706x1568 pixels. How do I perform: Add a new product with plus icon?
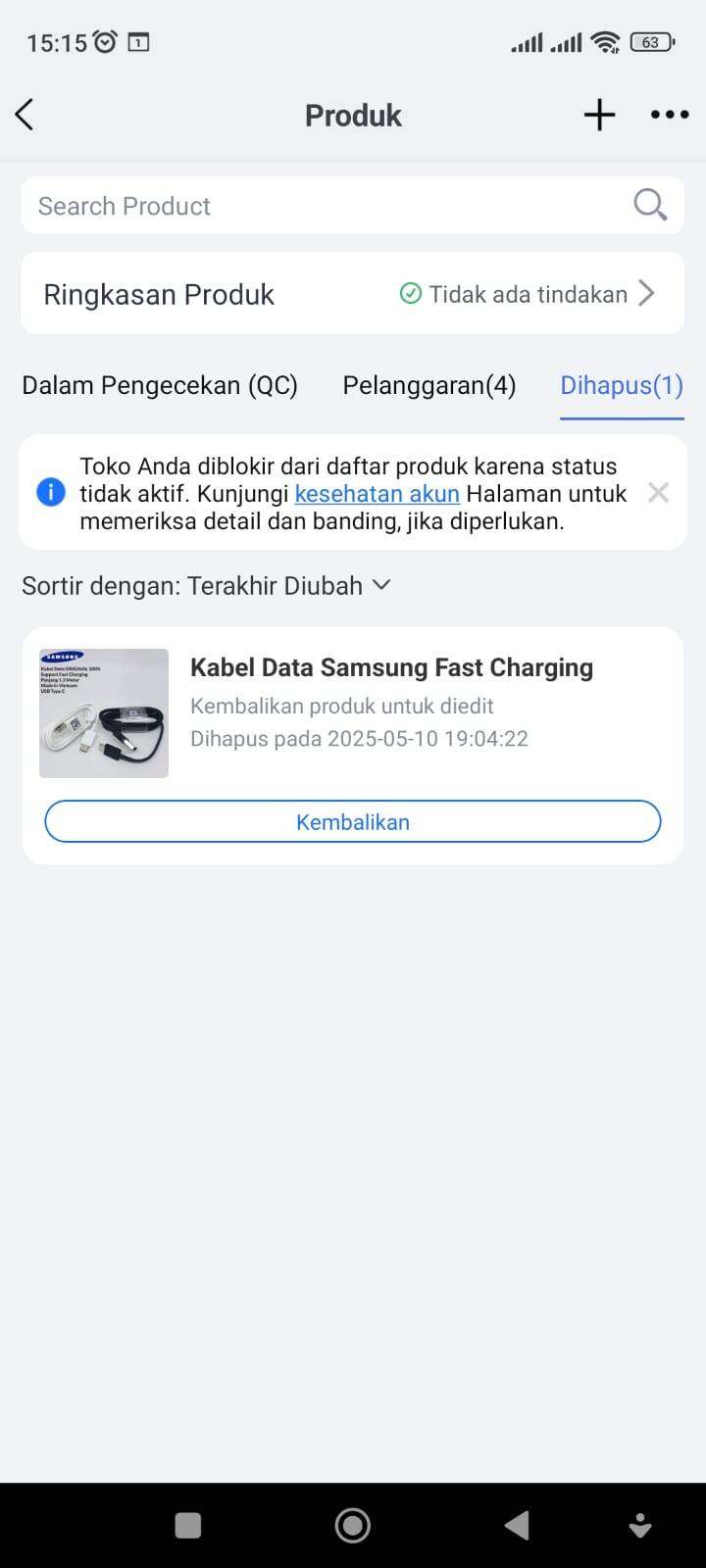[x=599, y=115]
